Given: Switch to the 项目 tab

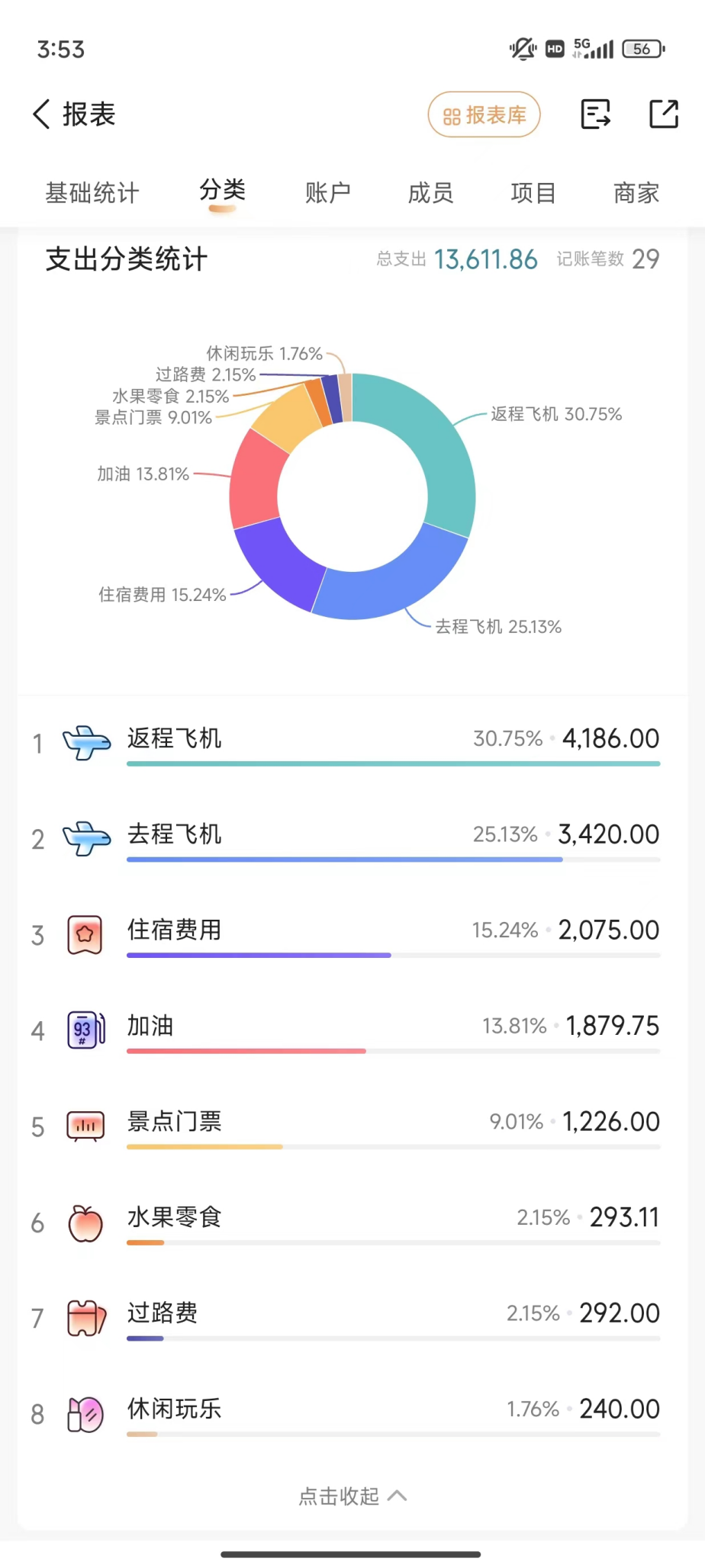Looking at the screenshot, I should tap(533, 193).
